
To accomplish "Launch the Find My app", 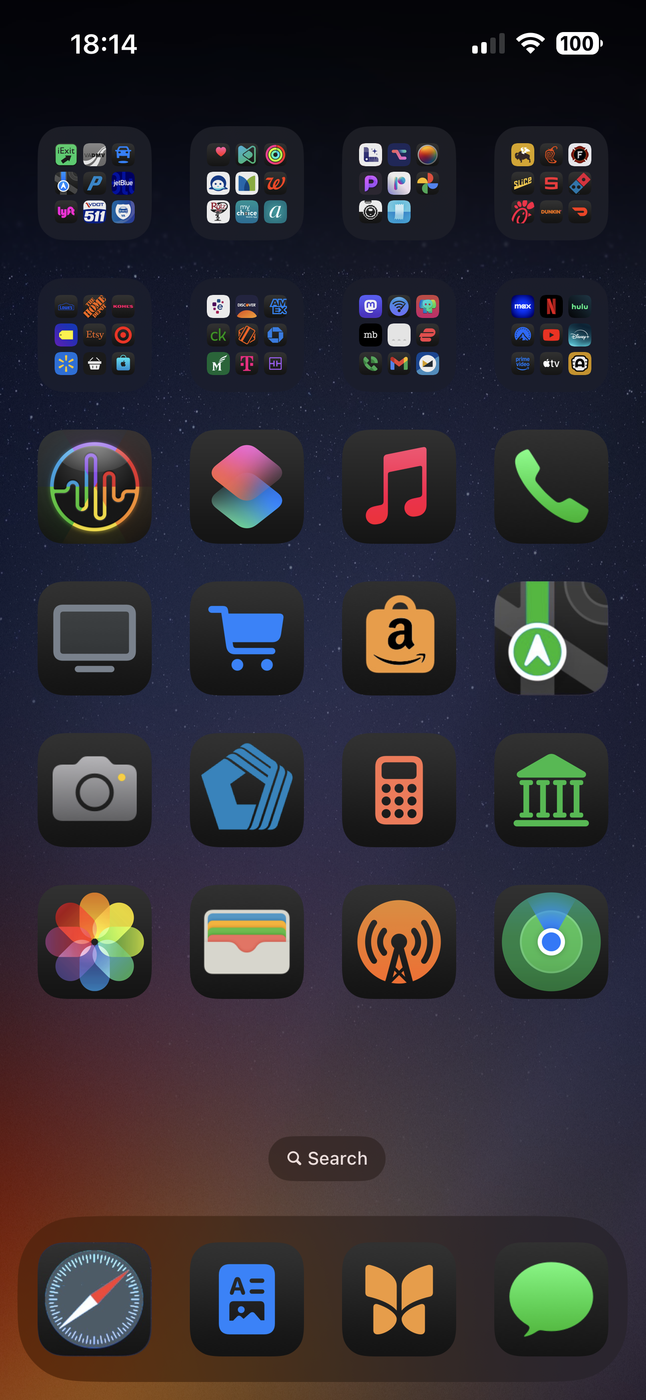I will pos(551,941).
